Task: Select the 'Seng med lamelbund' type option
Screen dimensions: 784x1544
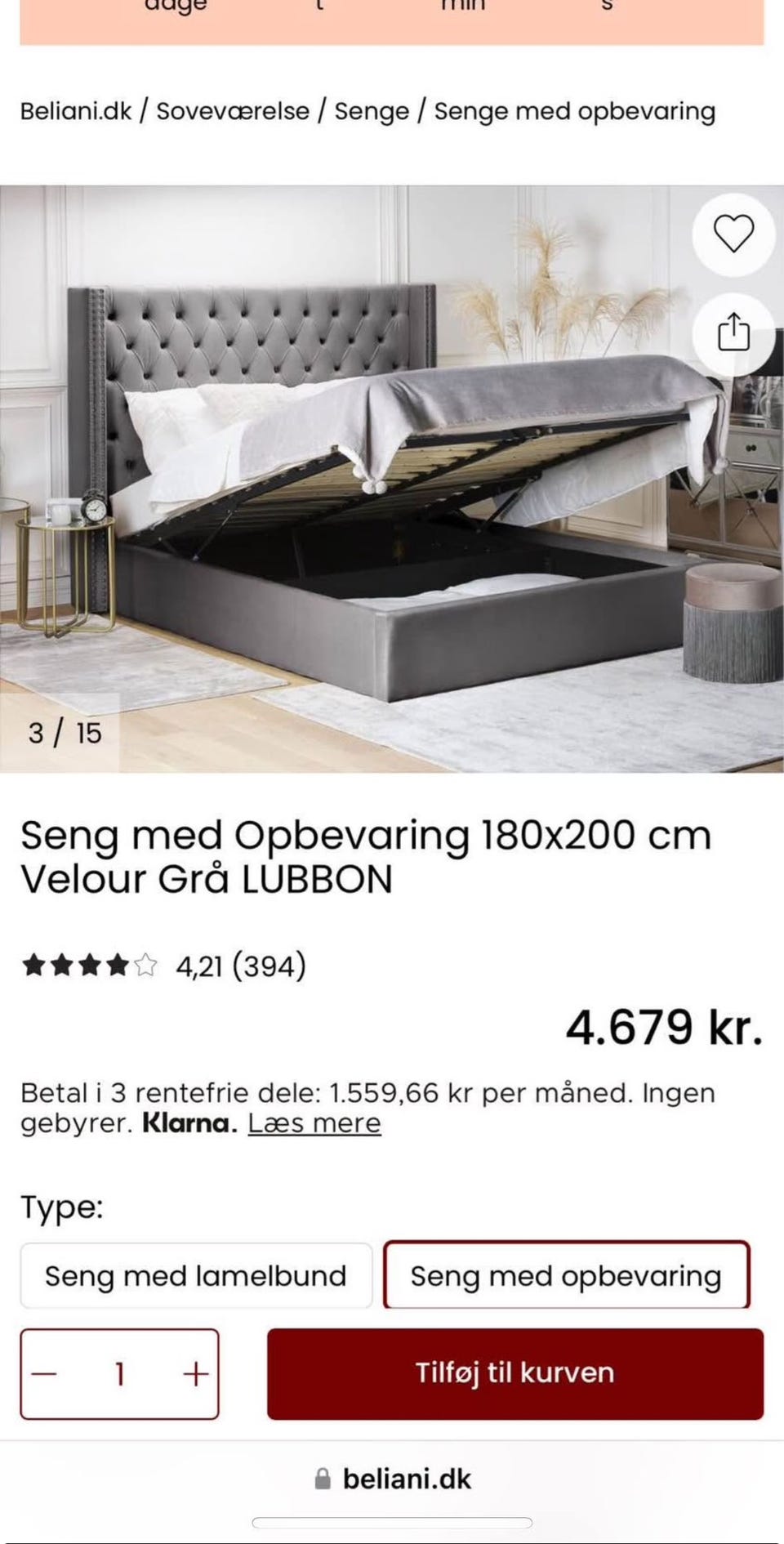Action: point(196,1276)
